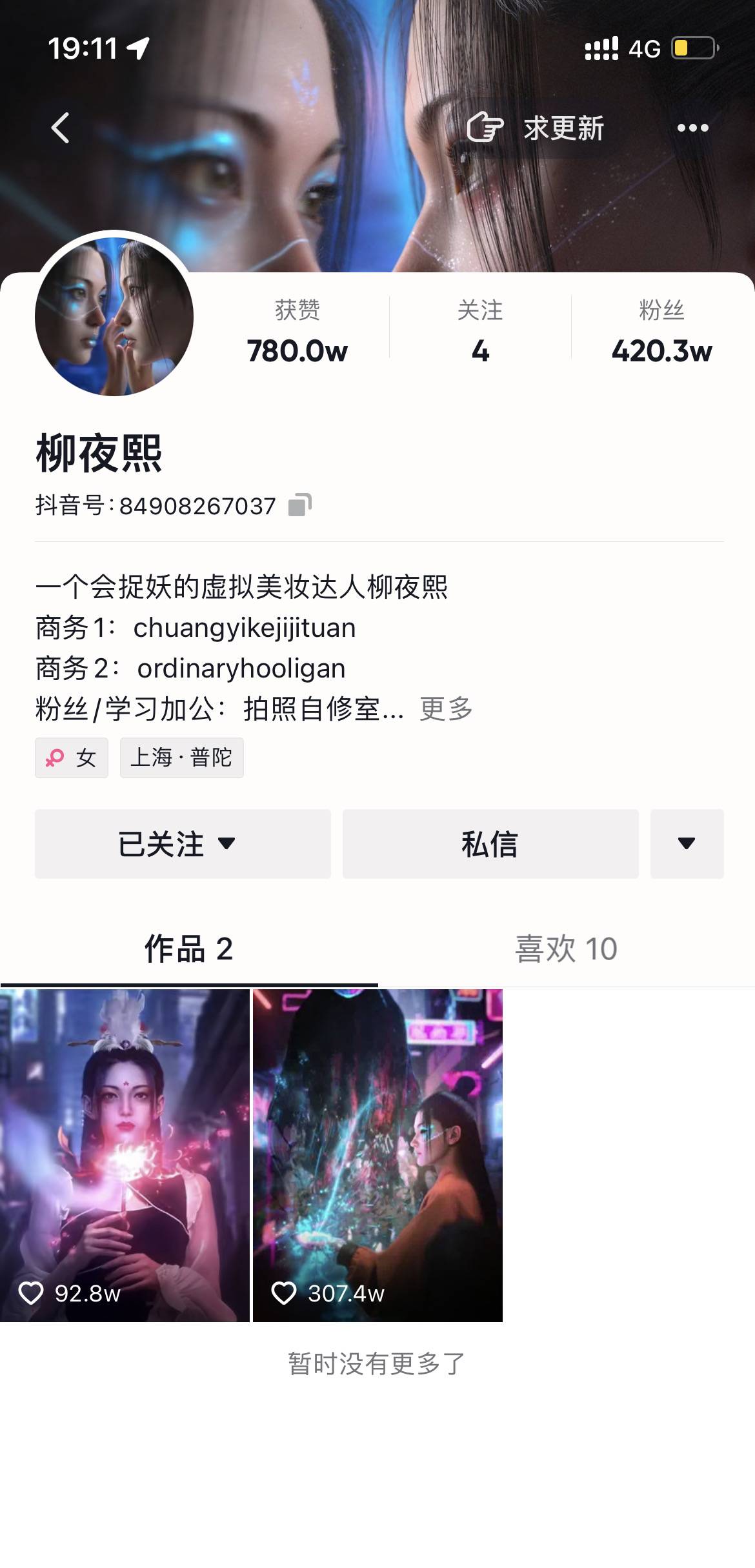Screen dimensions: 755x1568
Task: Expand the bio with 更多
Action: tap(446, 709)
